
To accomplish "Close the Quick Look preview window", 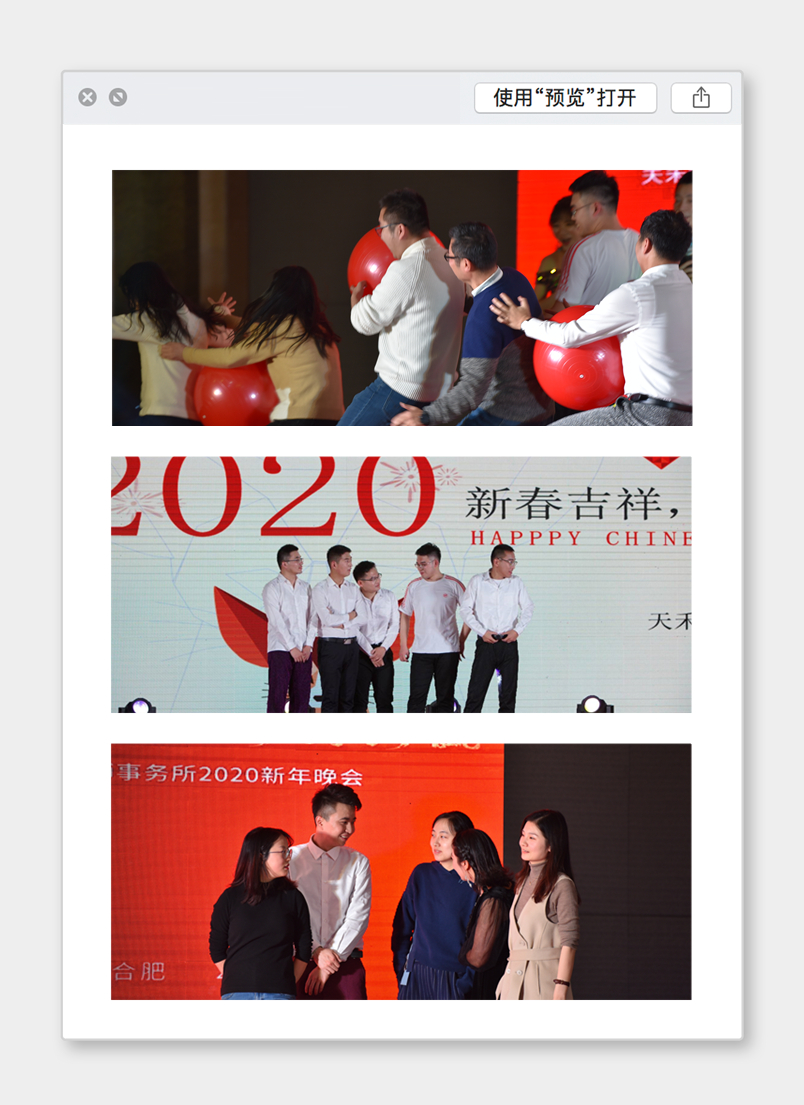I will [x=88, y=97].
